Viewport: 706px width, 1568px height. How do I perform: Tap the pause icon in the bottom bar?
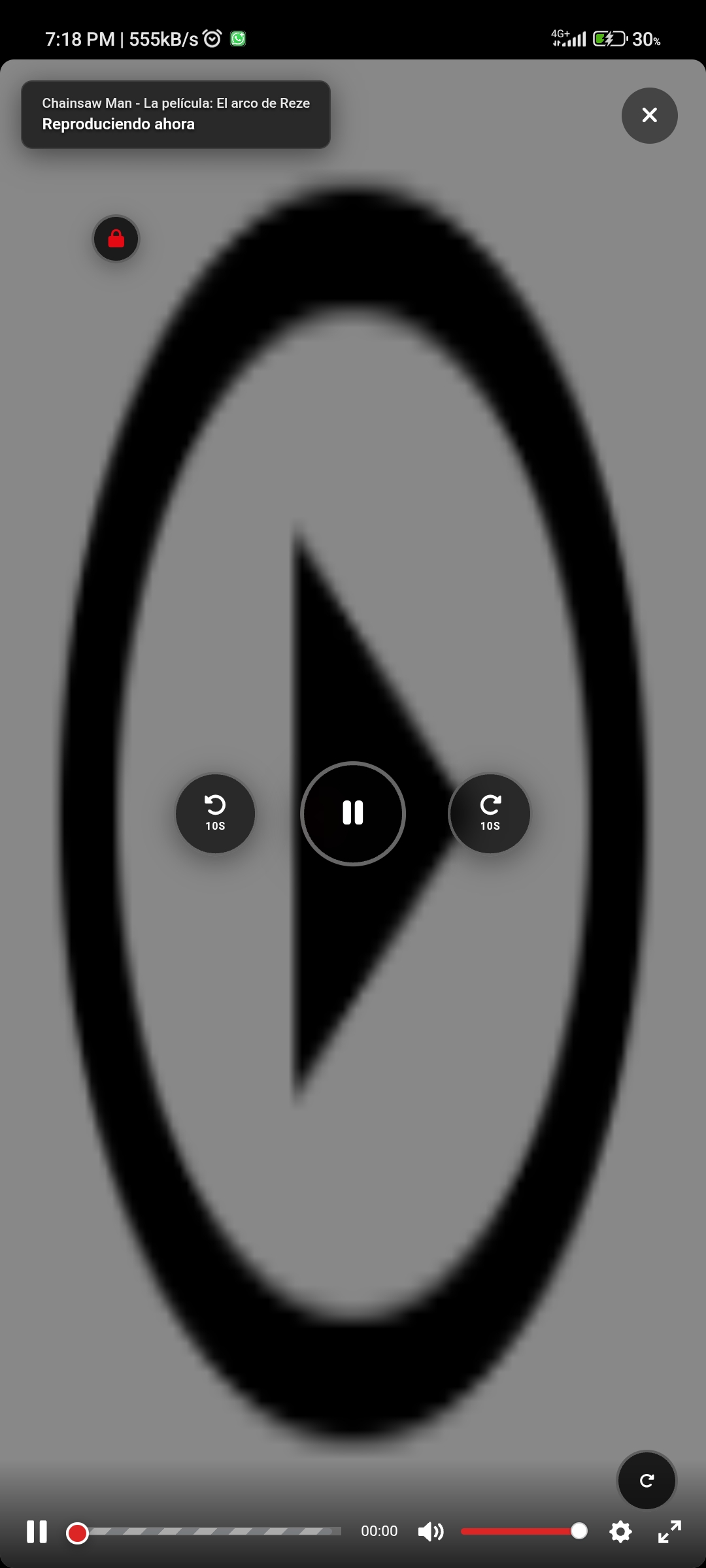coord(37,1531)
